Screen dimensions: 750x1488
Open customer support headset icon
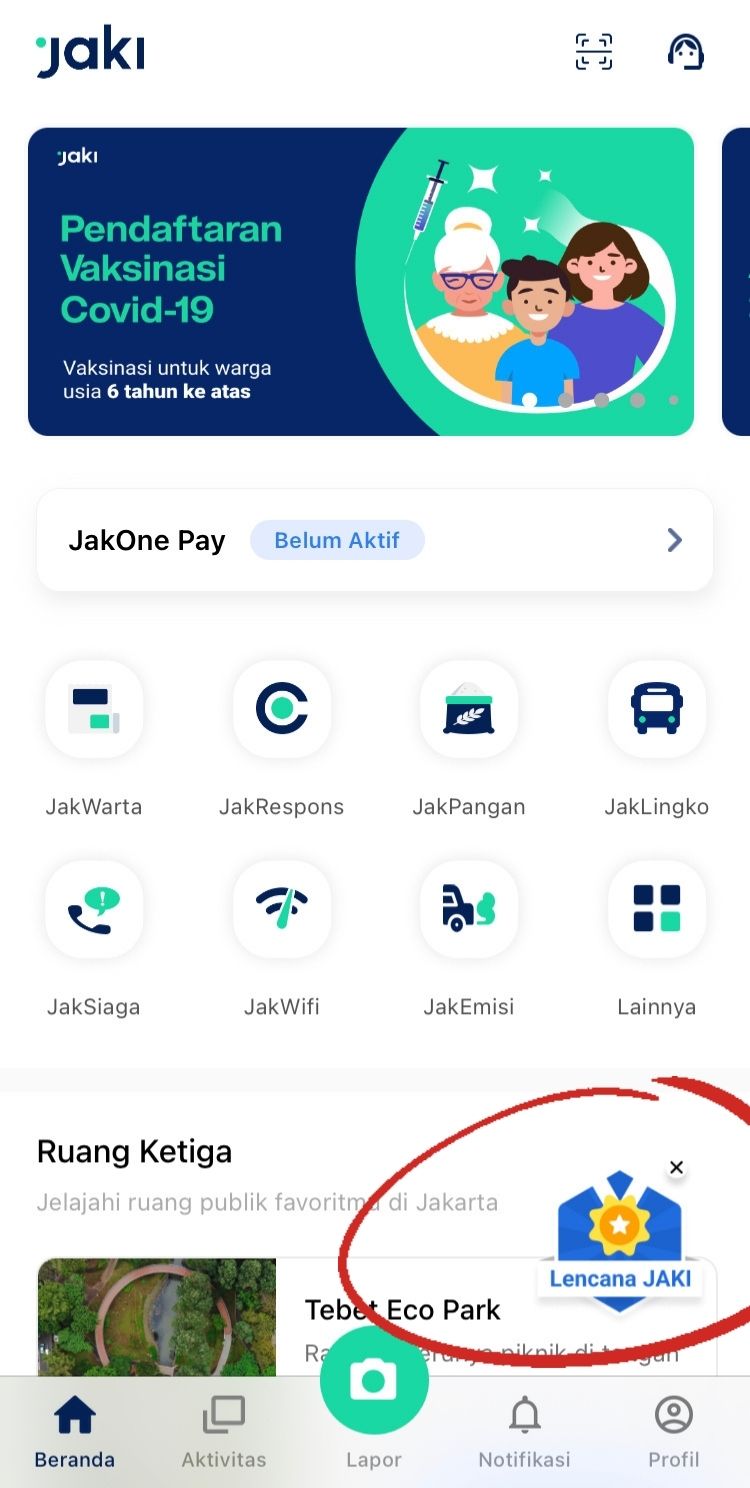686,52
